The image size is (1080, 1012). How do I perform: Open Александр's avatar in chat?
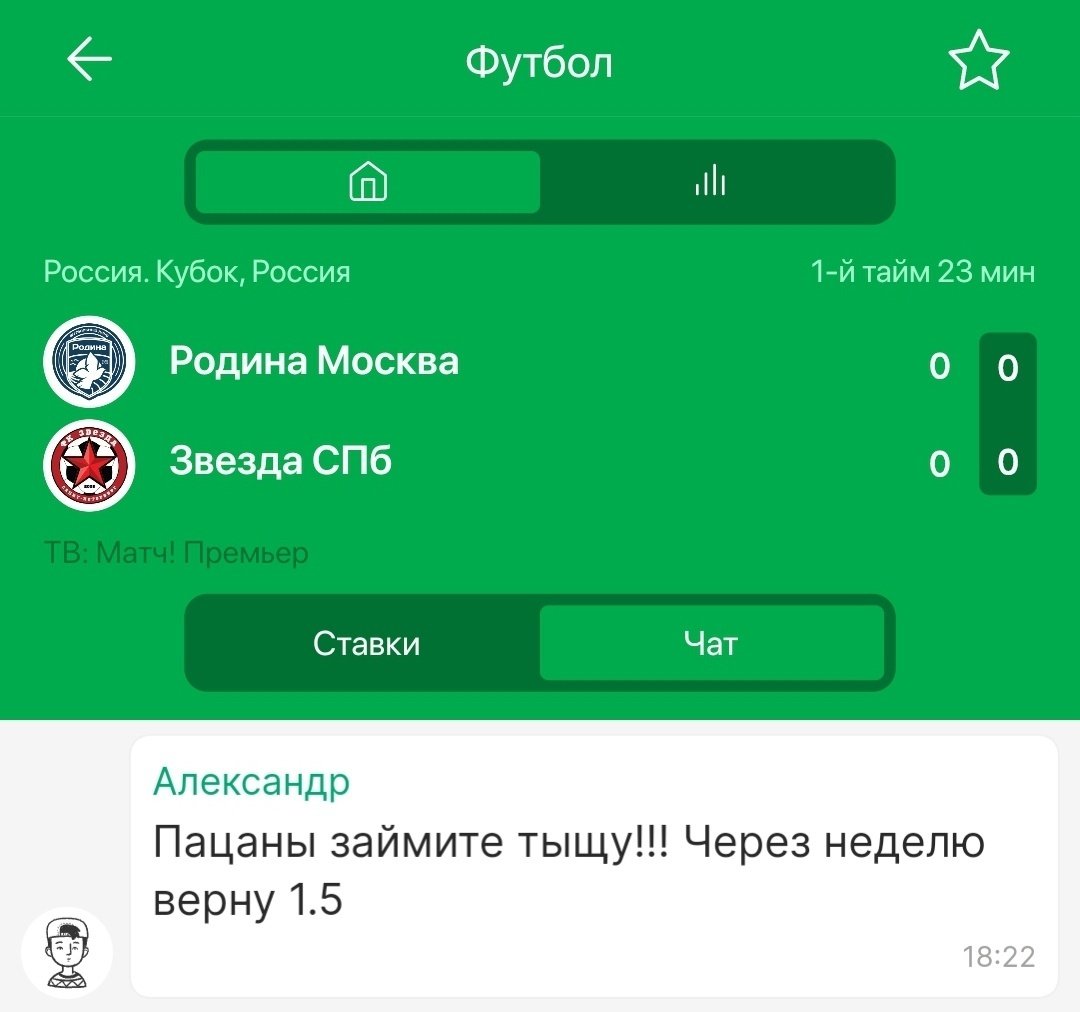tap(67, 953)
